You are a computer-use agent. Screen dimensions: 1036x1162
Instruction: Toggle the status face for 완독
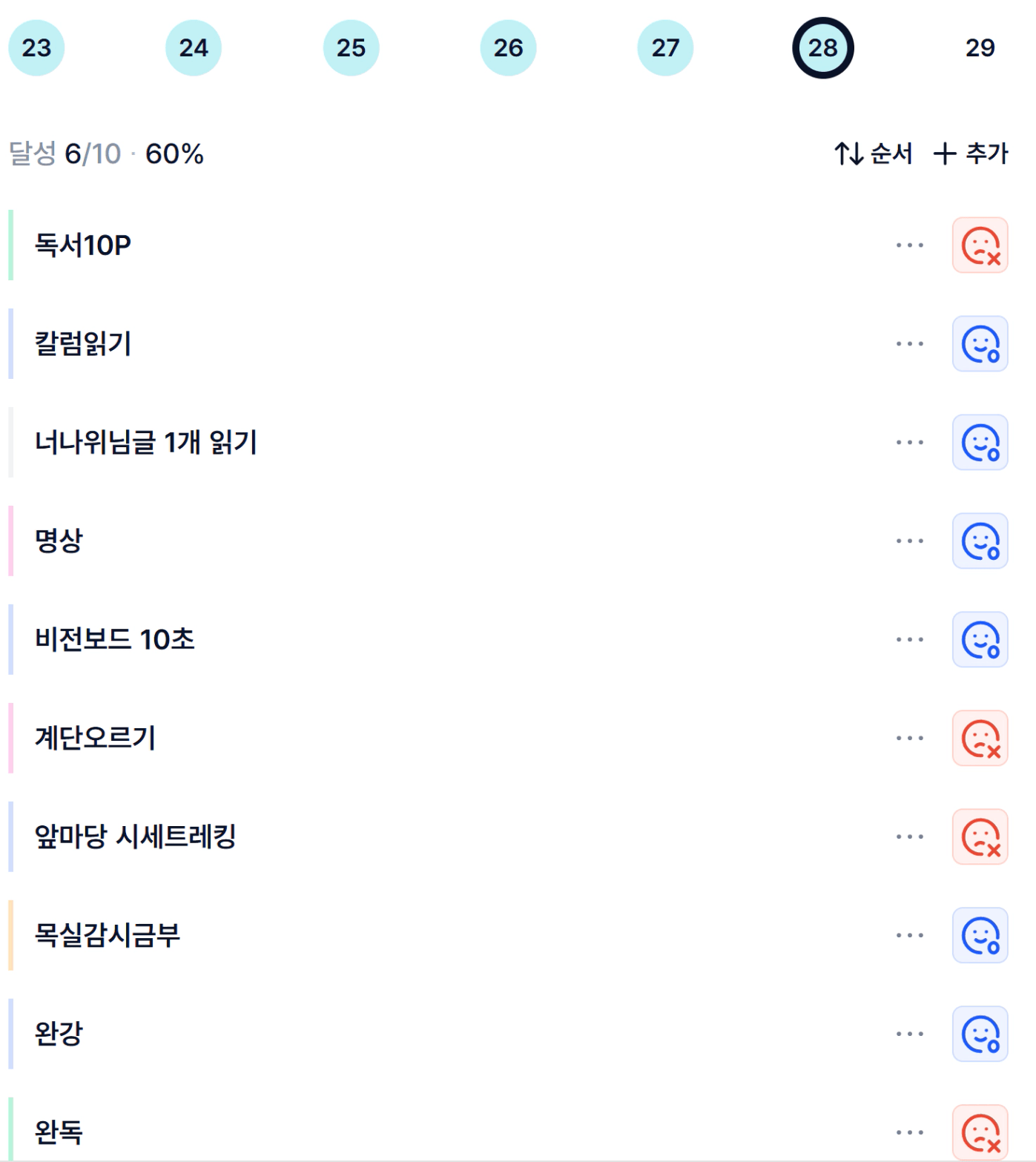(980, 1132)
